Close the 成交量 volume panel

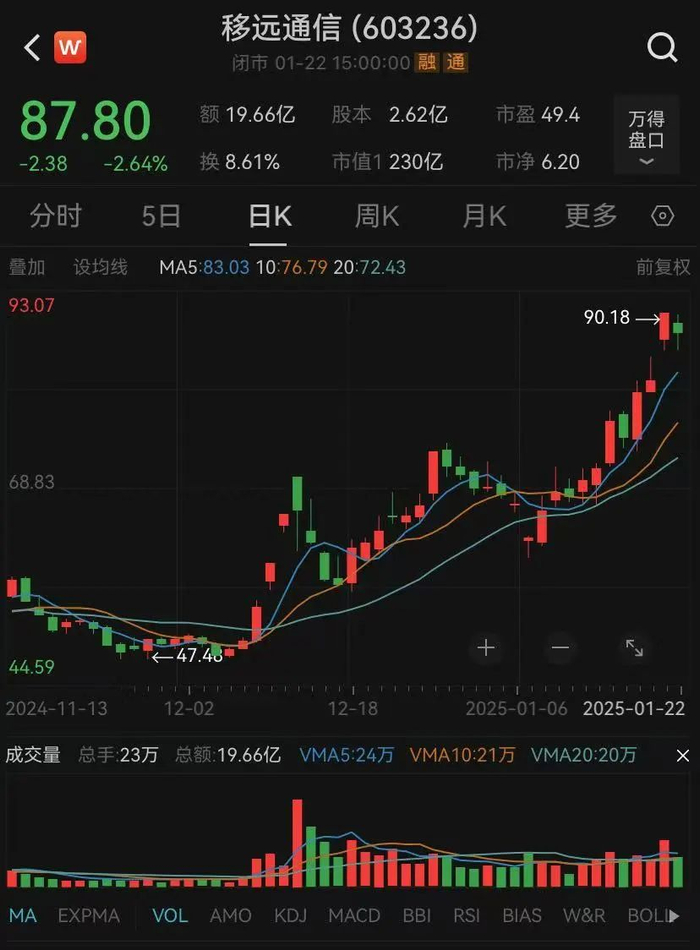[682, 755]
